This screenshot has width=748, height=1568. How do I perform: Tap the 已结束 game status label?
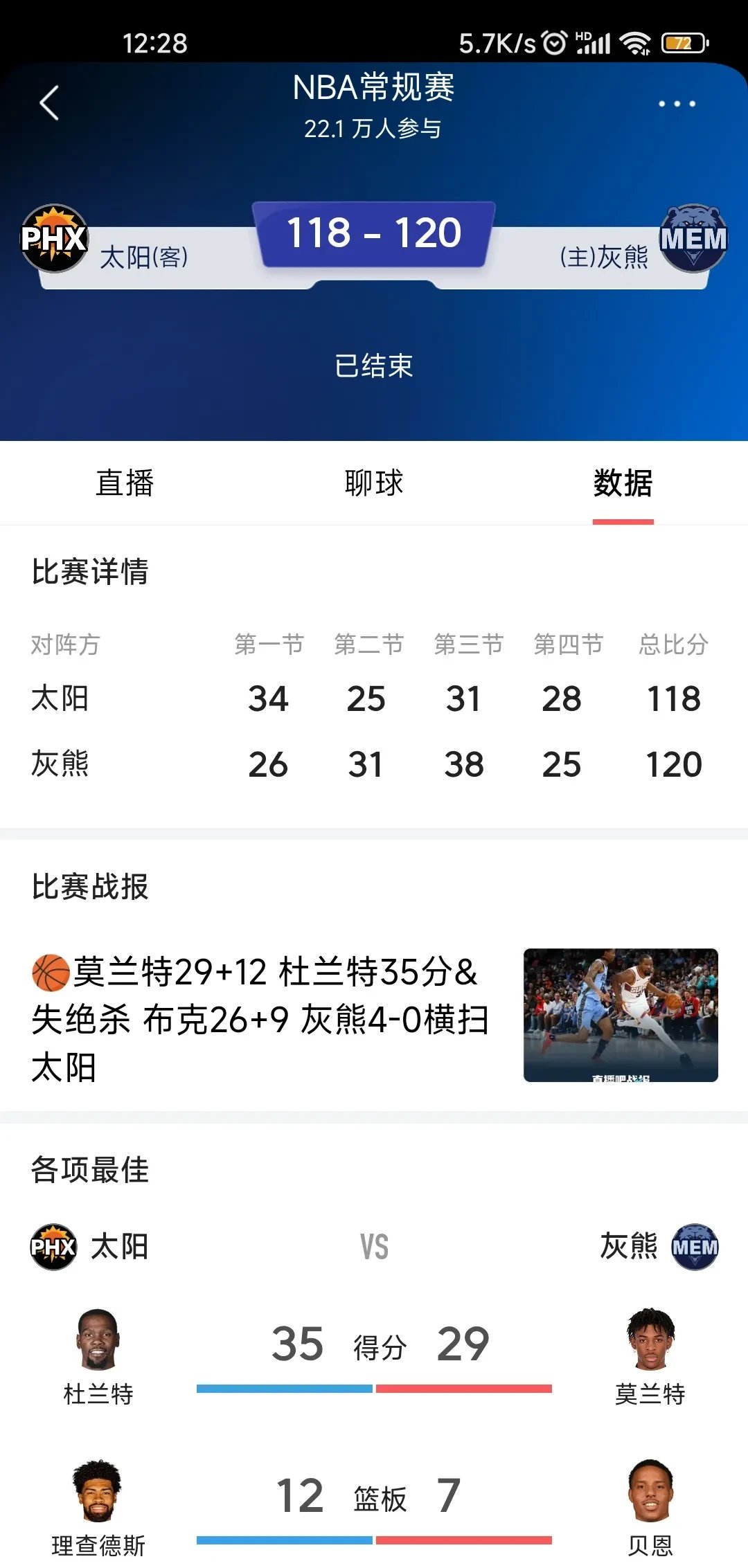pos(374,367)
